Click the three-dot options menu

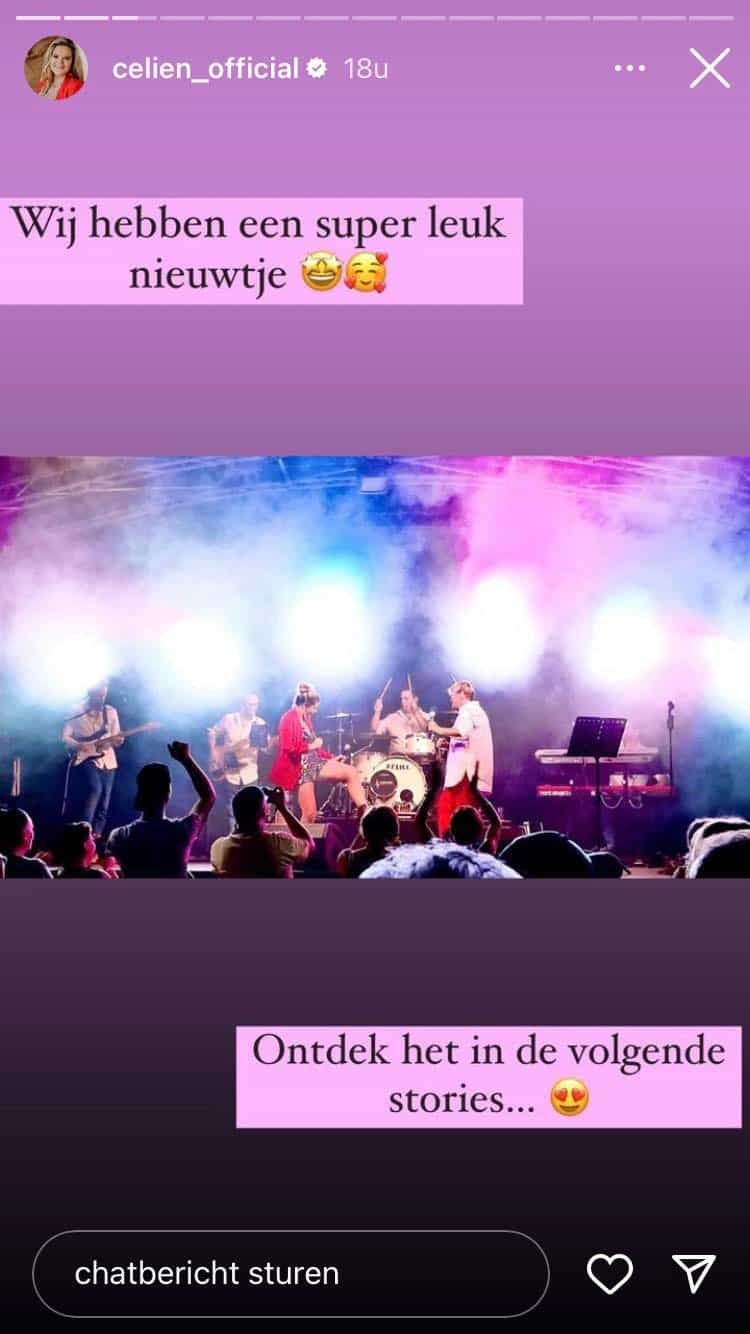(x=630, y=68)
